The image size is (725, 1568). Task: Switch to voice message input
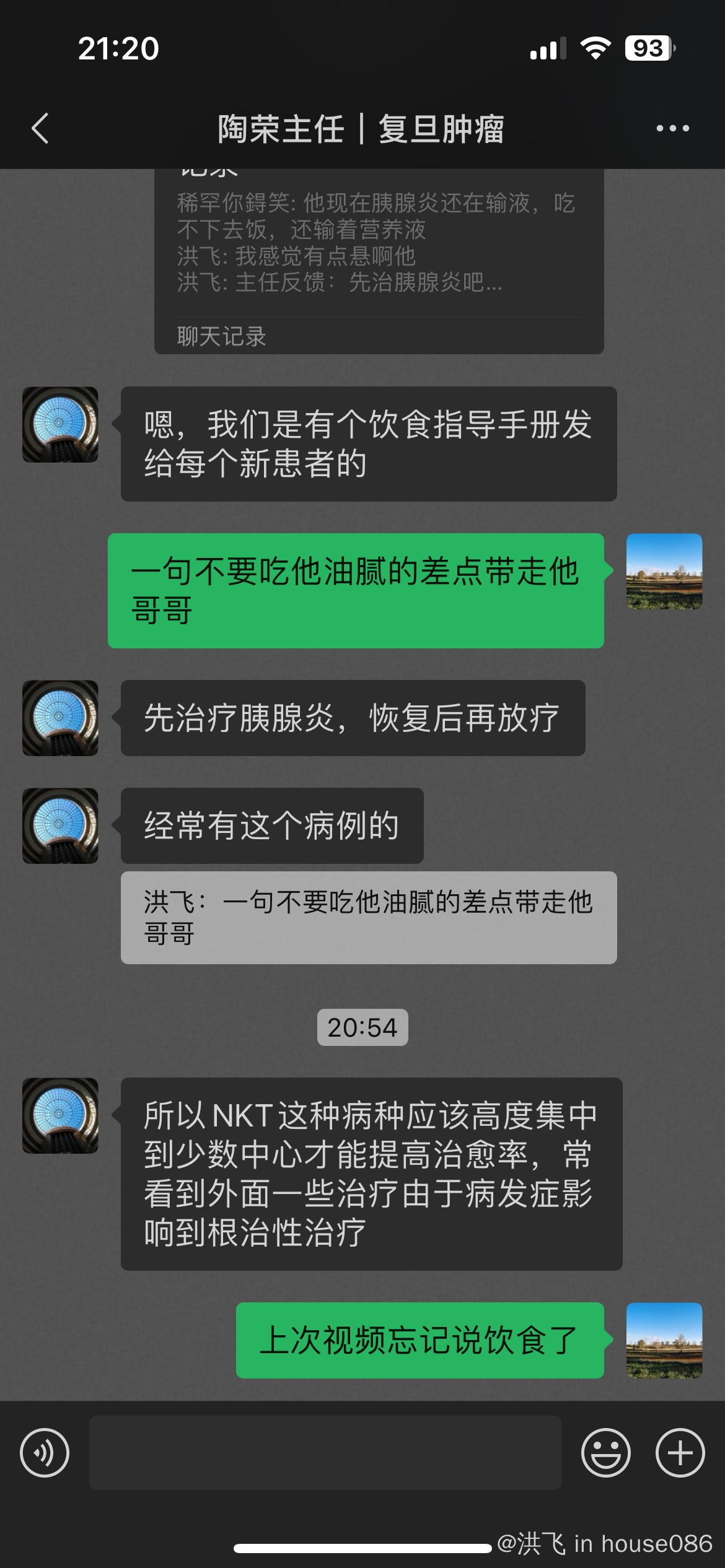pos(45,1452)
